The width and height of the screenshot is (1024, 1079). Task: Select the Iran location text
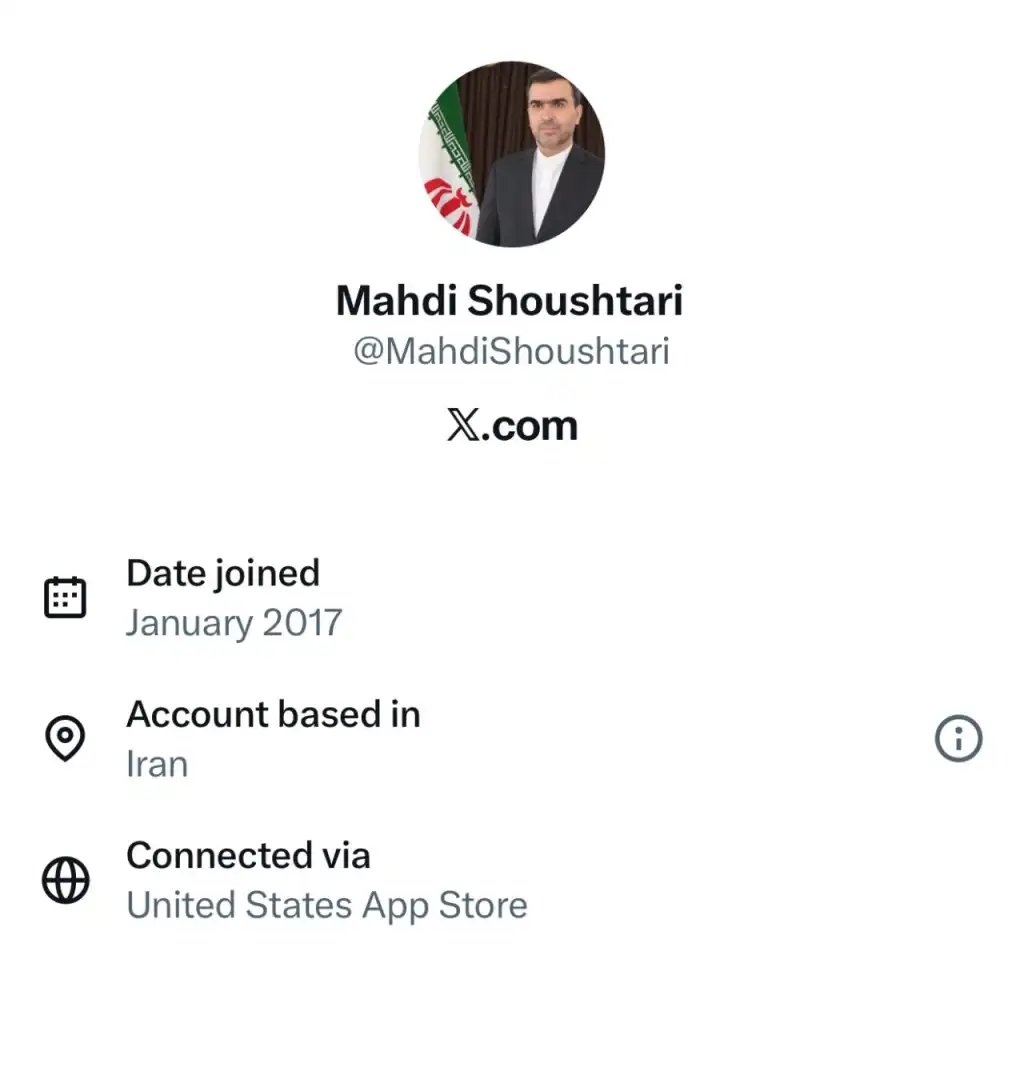[156, 764]
